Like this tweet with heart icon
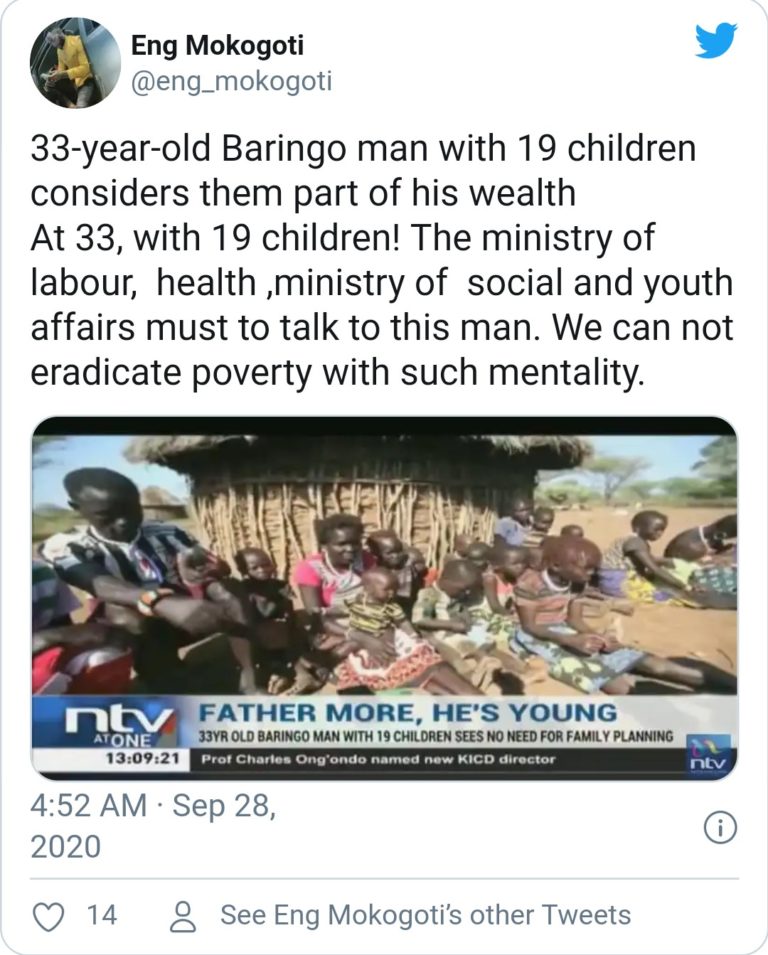Viewport: 768px width, 955px height. coord(49,914)
